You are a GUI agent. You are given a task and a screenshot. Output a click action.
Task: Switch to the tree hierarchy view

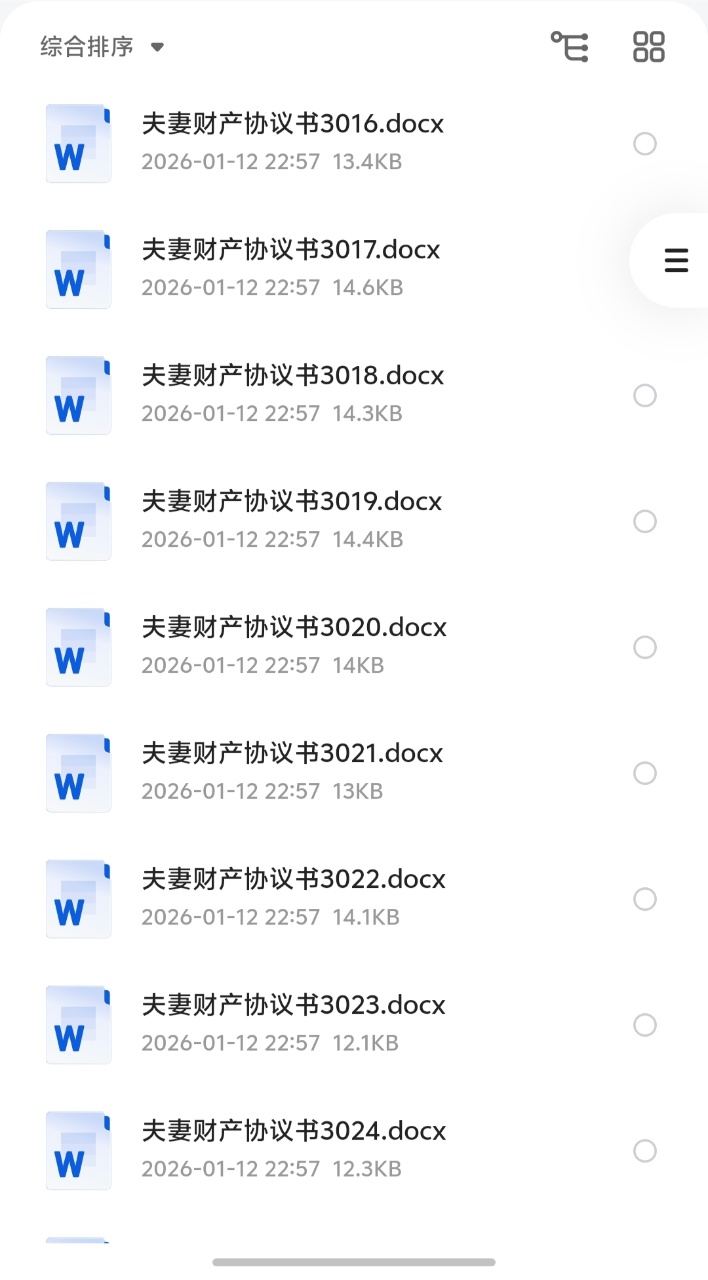[570, 46]
